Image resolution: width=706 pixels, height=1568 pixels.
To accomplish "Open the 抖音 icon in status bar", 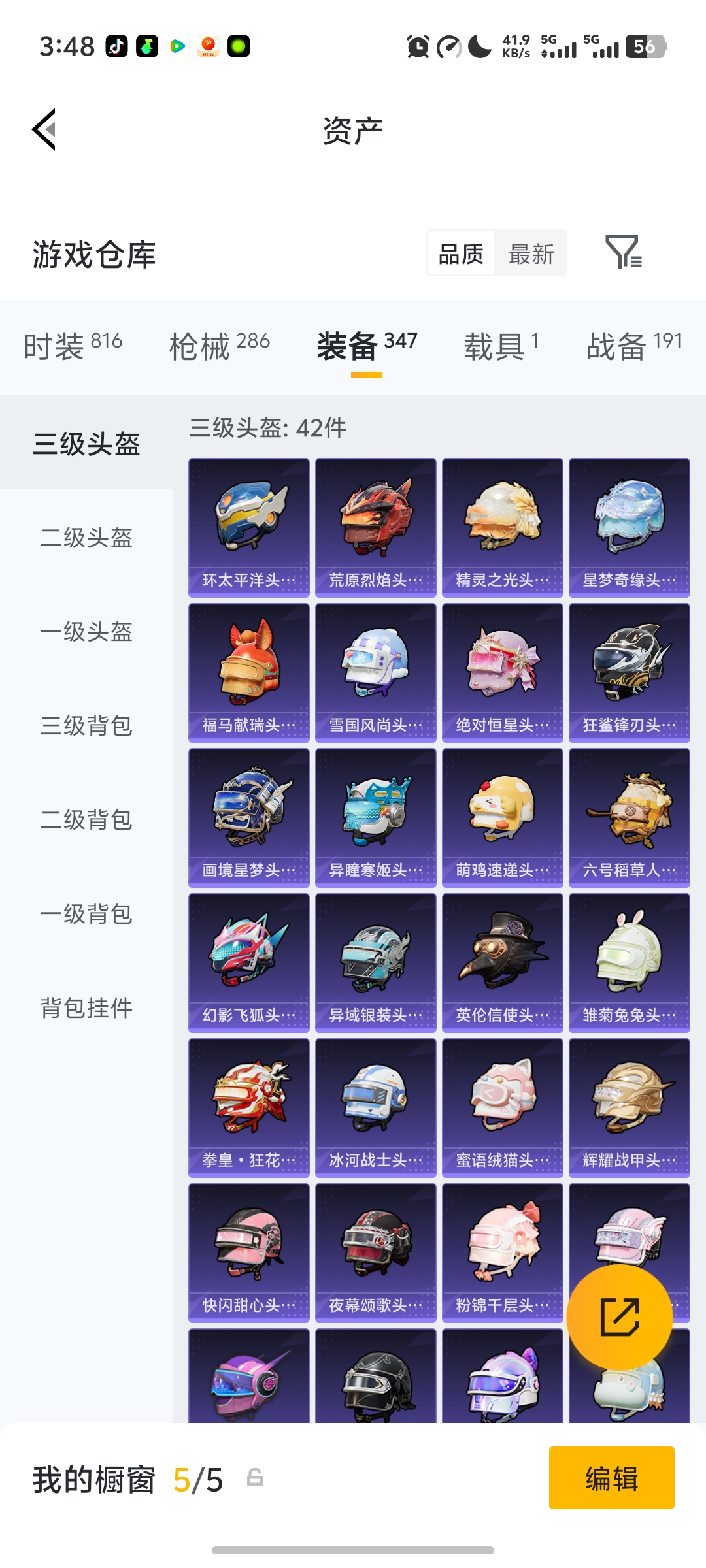I will coord(115,46).
